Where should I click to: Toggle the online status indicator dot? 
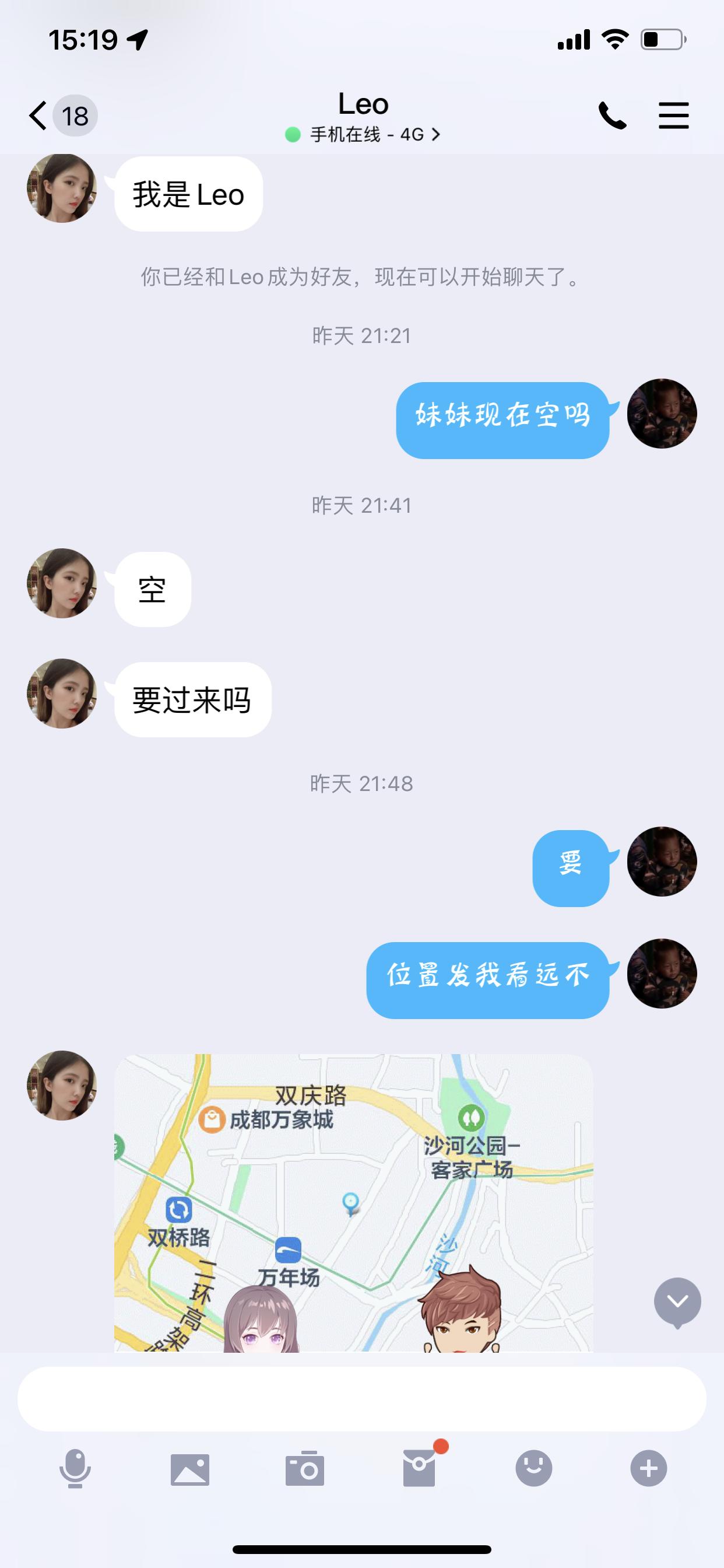[291, 134]
